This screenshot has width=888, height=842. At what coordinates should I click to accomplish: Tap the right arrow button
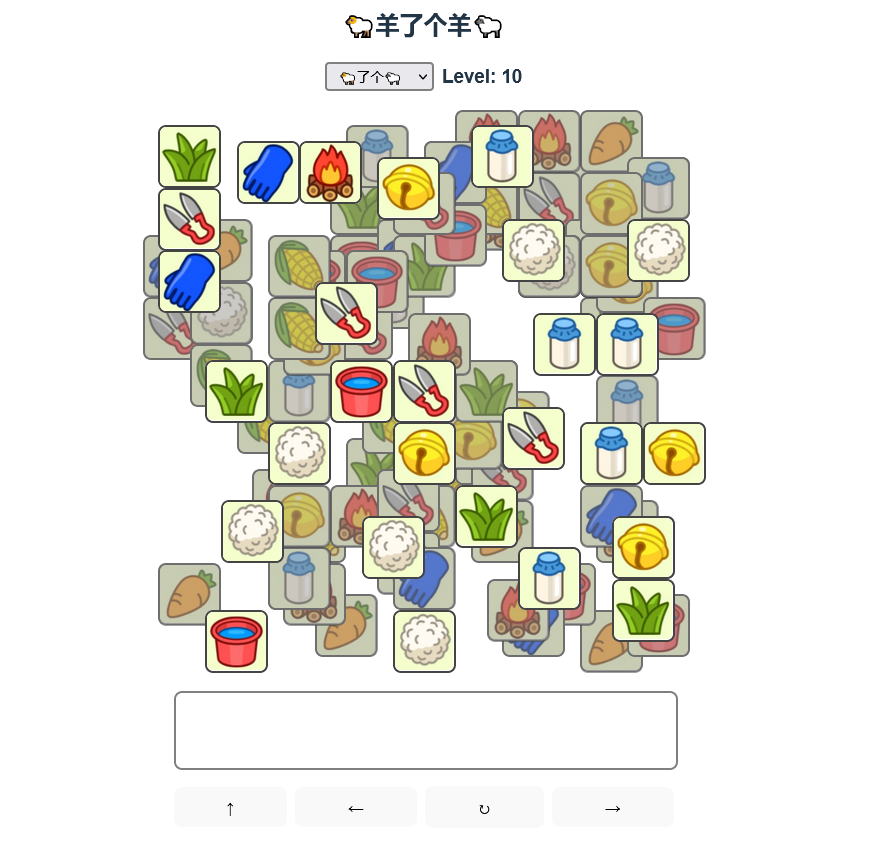click(x=612, y=808)
